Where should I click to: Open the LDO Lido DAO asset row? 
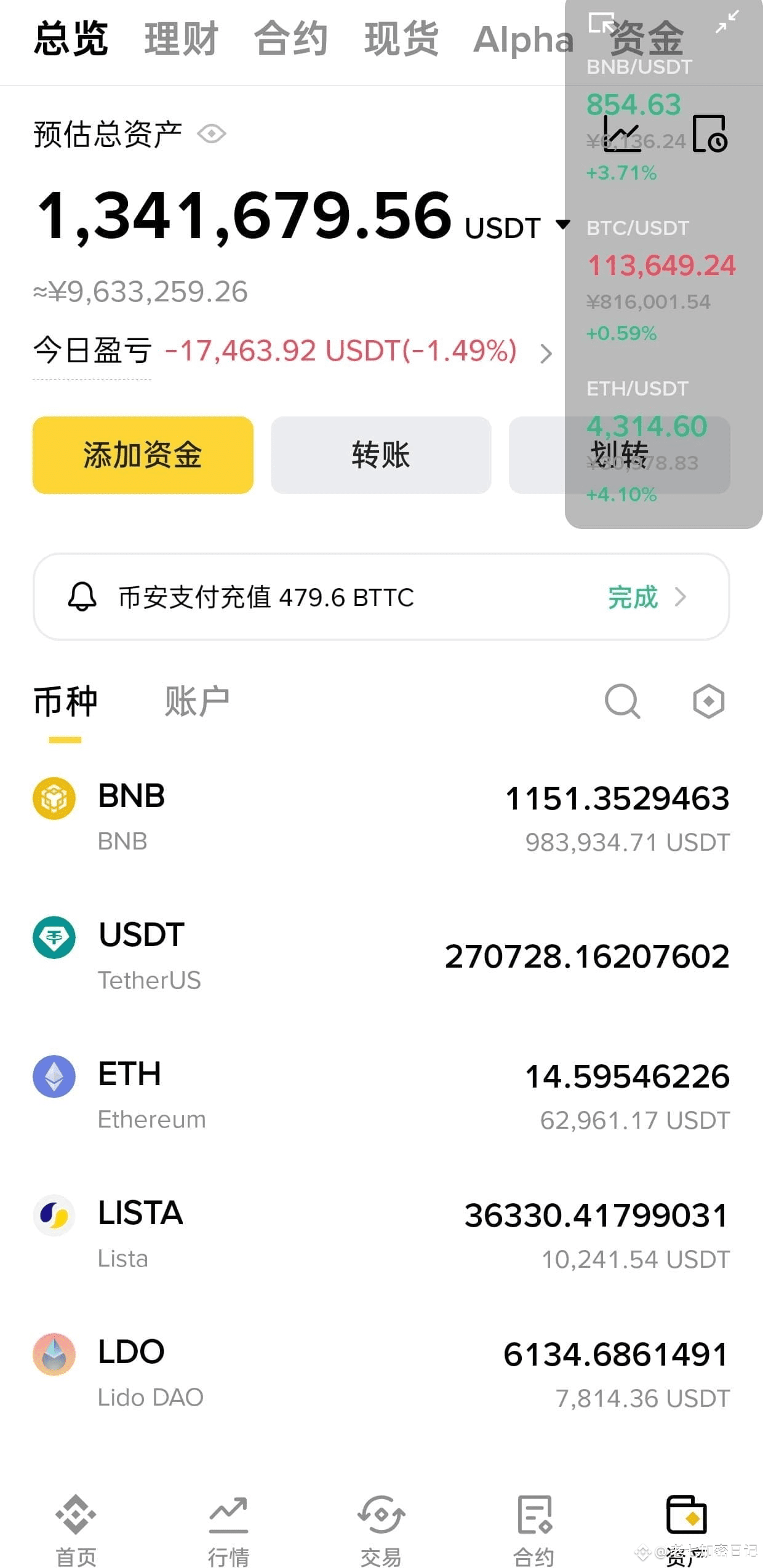[x=381, y=1374]
